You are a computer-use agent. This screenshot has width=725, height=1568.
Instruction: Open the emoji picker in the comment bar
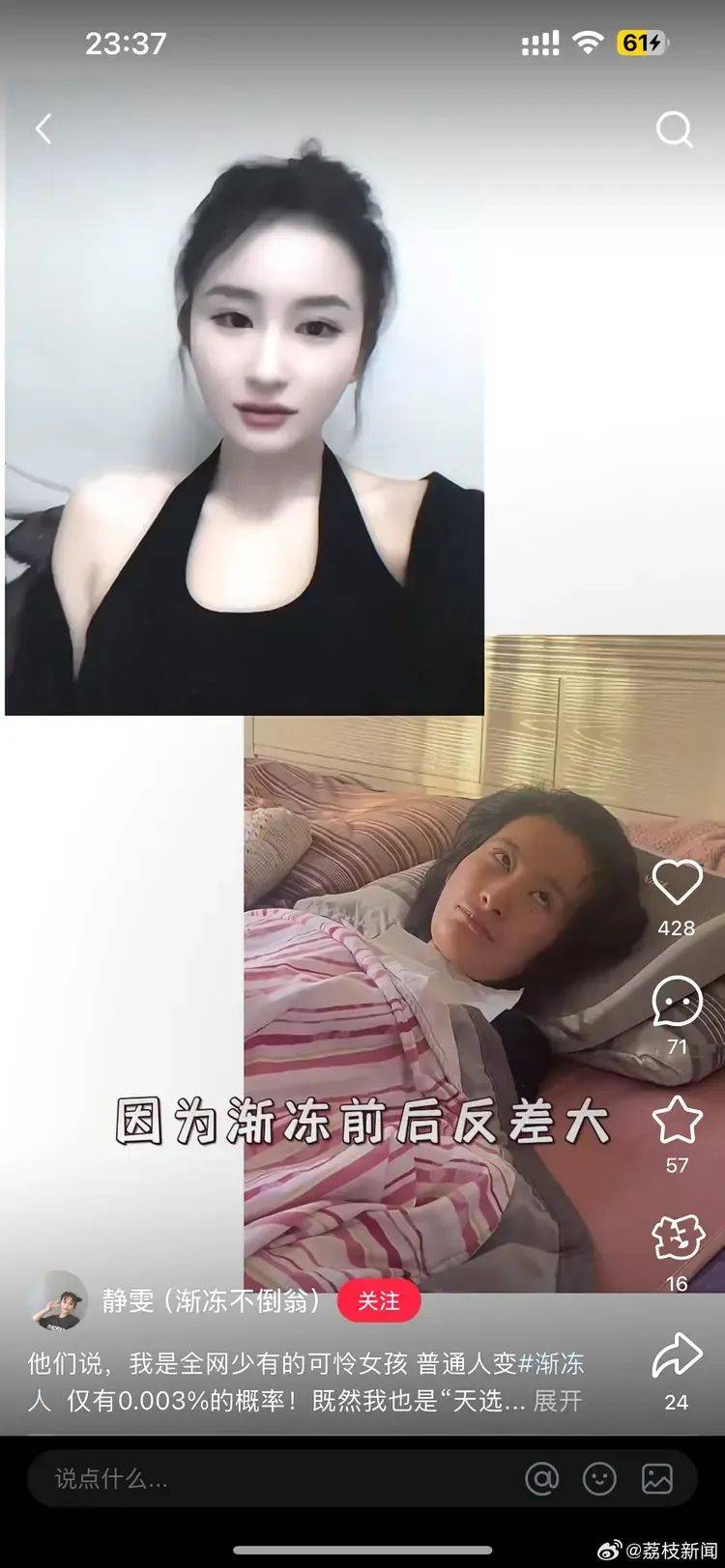[601, 1479]
